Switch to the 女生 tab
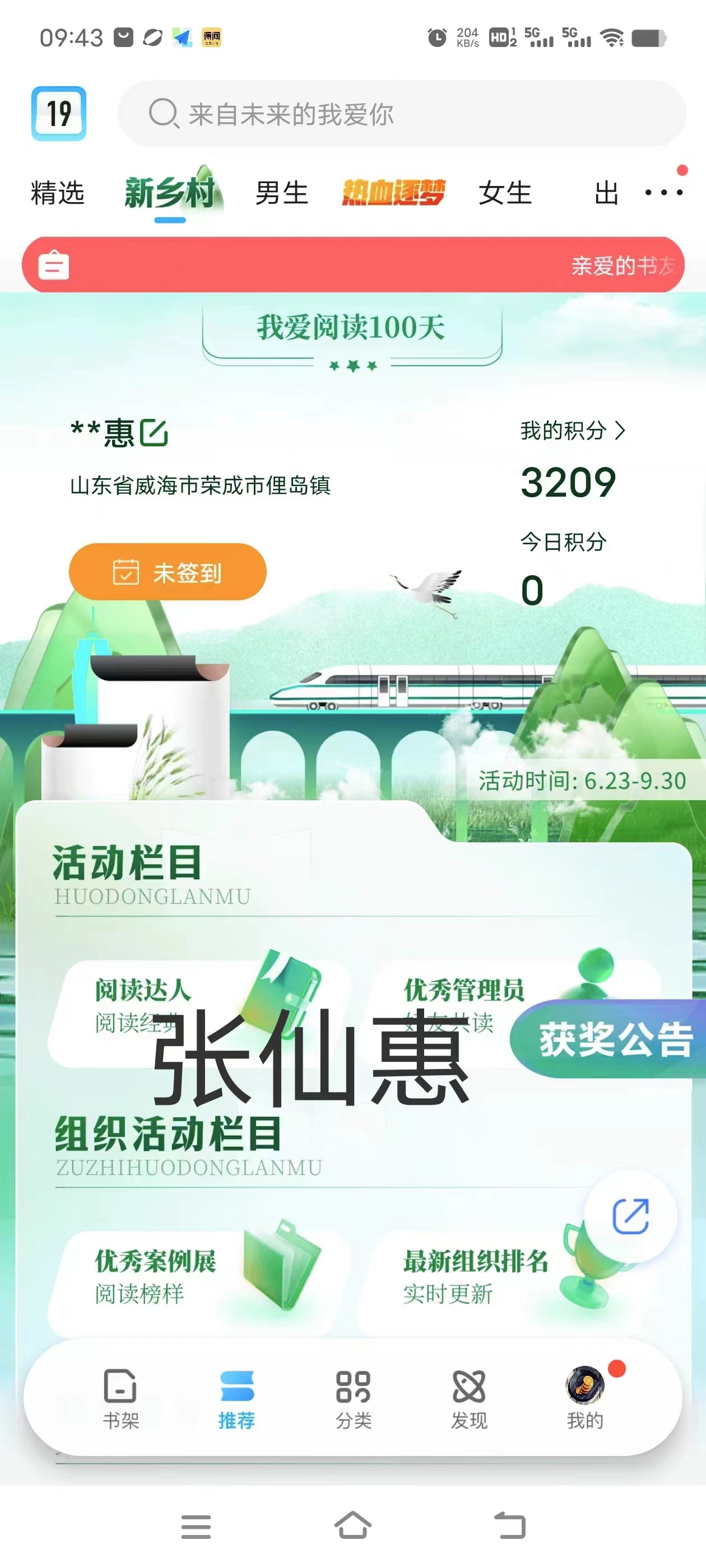The image size is (706, 1568). pos(505,193)
